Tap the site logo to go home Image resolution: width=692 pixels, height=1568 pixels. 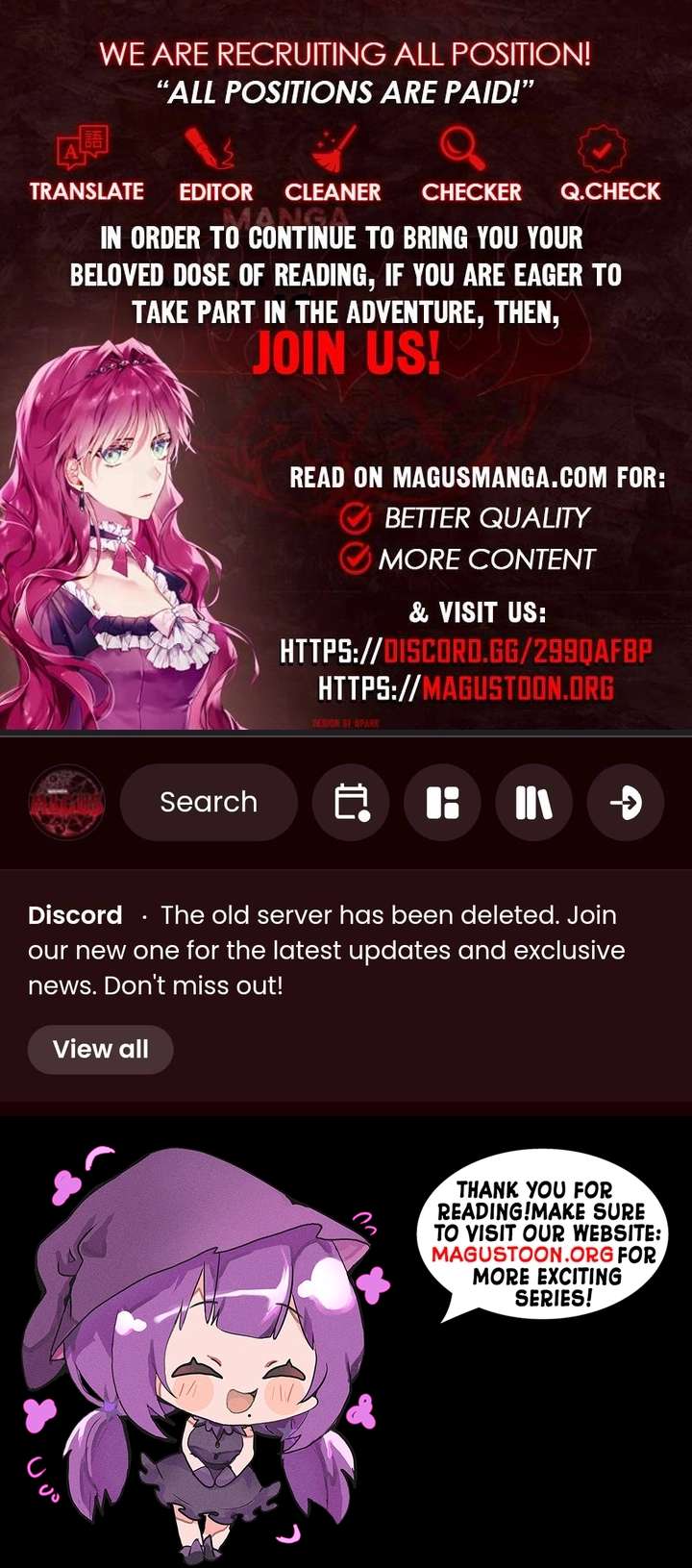pos(66,802)
